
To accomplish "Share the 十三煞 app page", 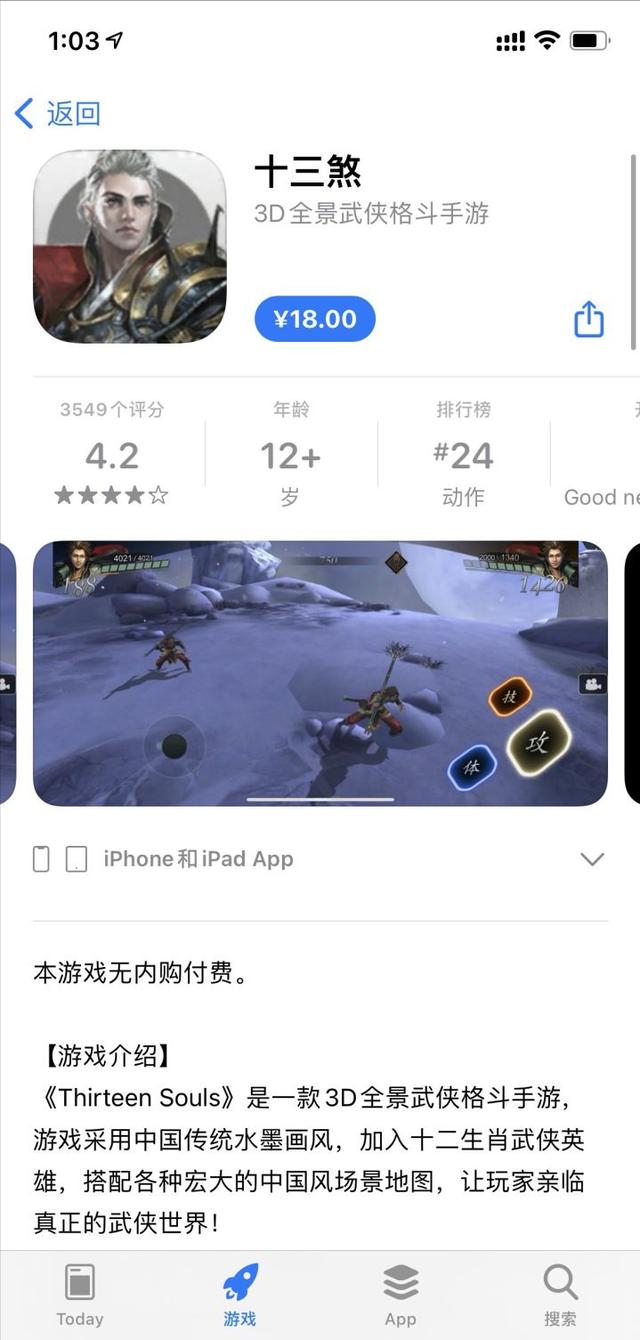I will 588,319.
